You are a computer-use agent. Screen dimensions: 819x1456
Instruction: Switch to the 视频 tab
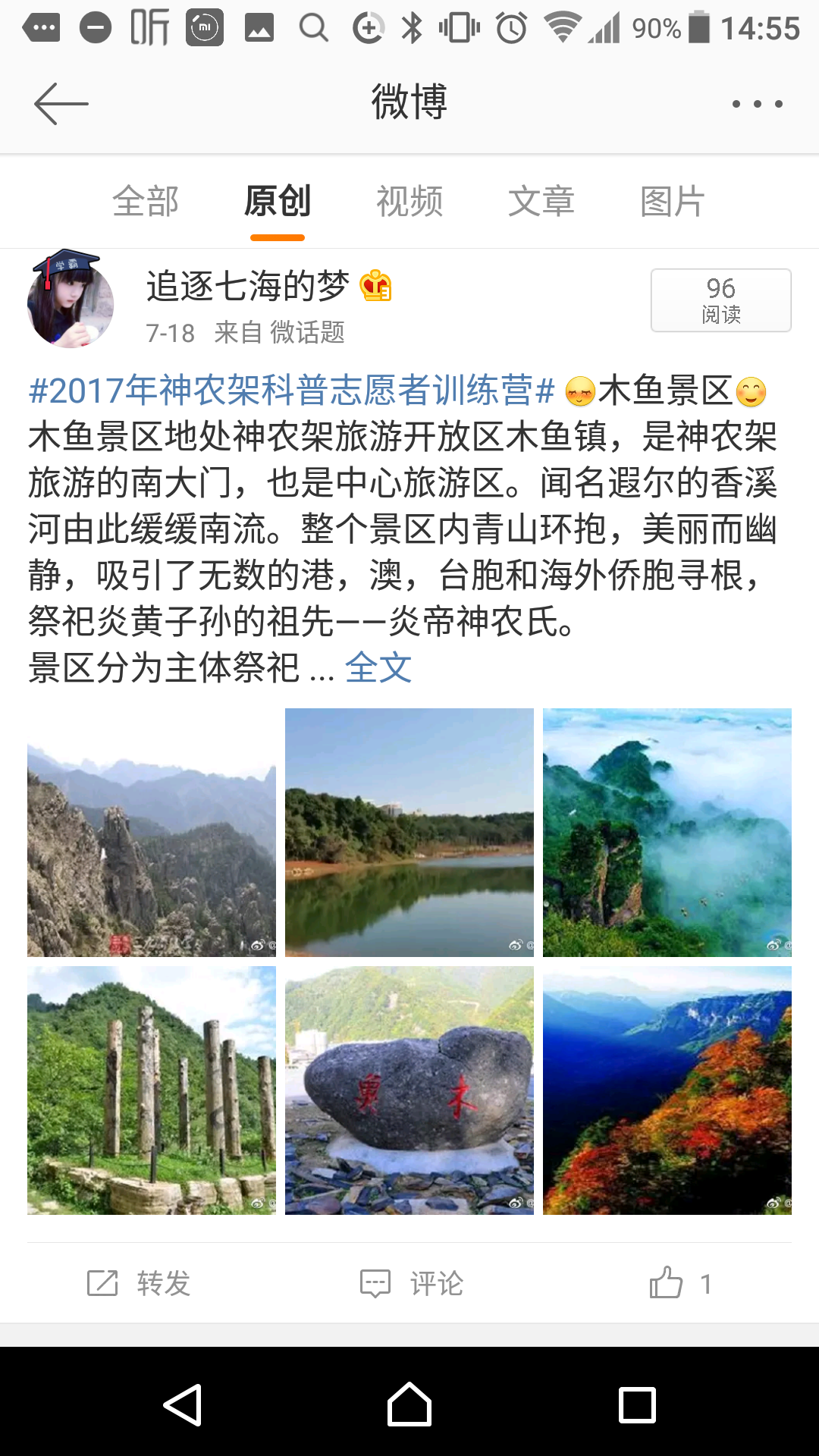409,202
